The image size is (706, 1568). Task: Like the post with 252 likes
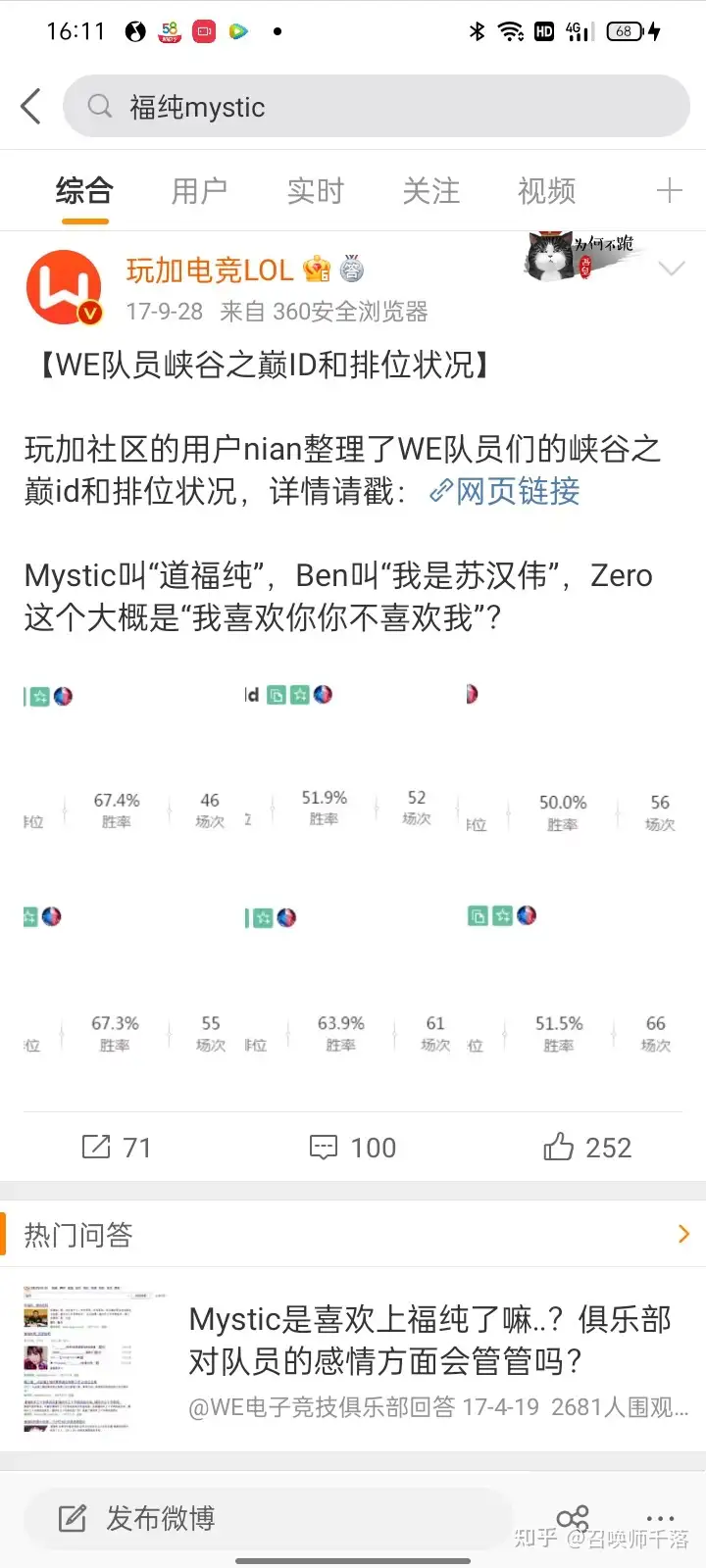(x=588, y=1148)
